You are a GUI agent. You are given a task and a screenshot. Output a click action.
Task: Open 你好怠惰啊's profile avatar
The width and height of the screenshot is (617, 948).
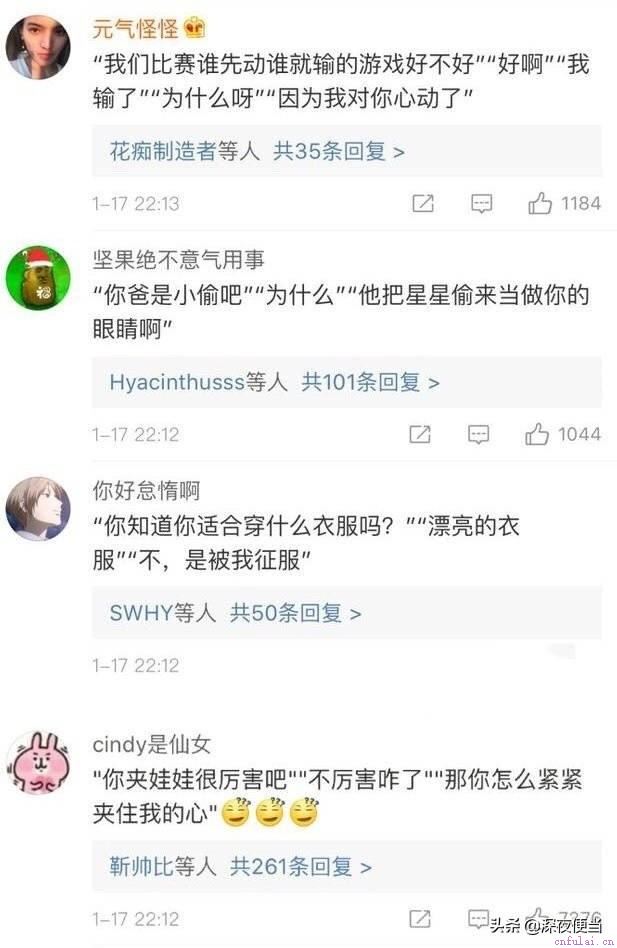(x=38, y=508)
